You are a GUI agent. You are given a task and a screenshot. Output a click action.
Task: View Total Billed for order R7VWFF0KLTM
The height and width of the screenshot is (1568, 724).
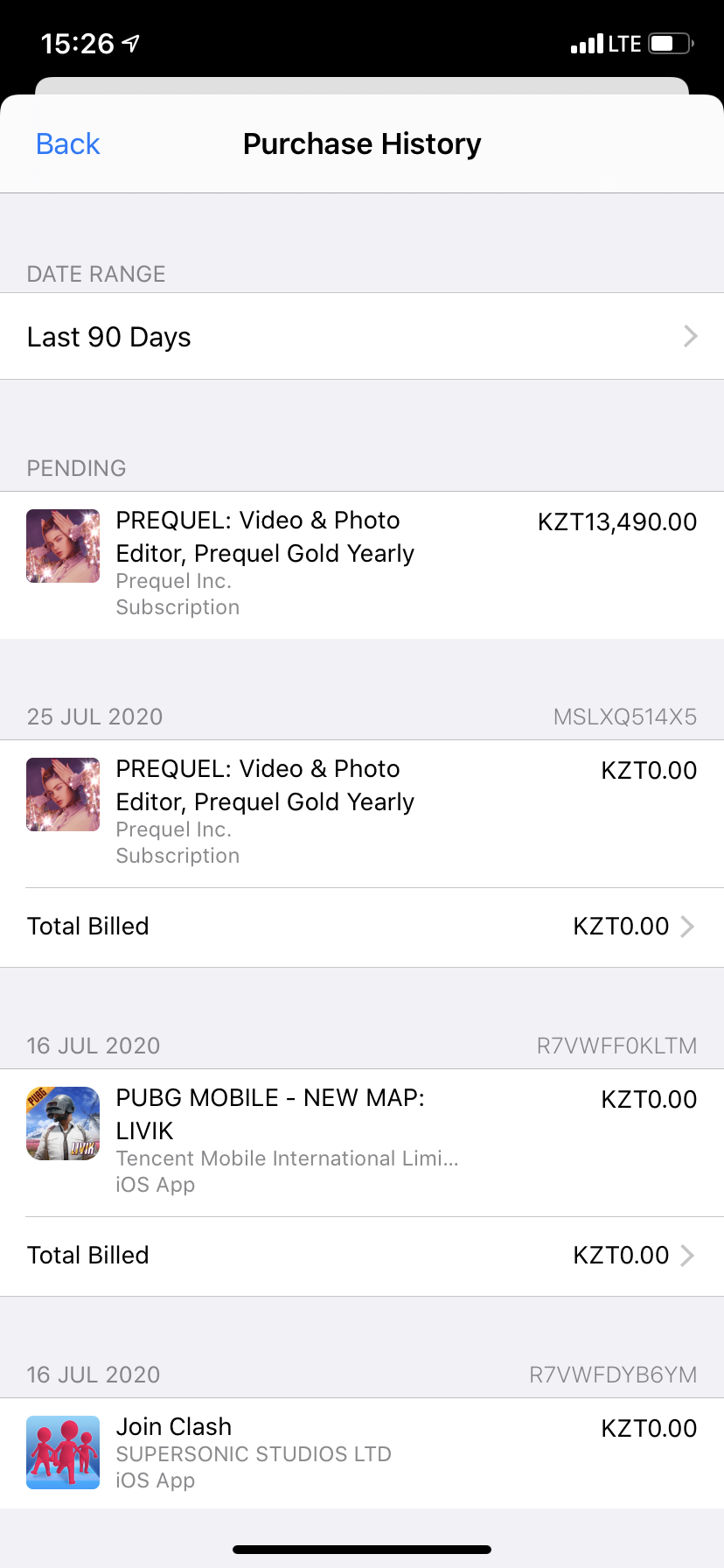click(x=362, y=1256)
